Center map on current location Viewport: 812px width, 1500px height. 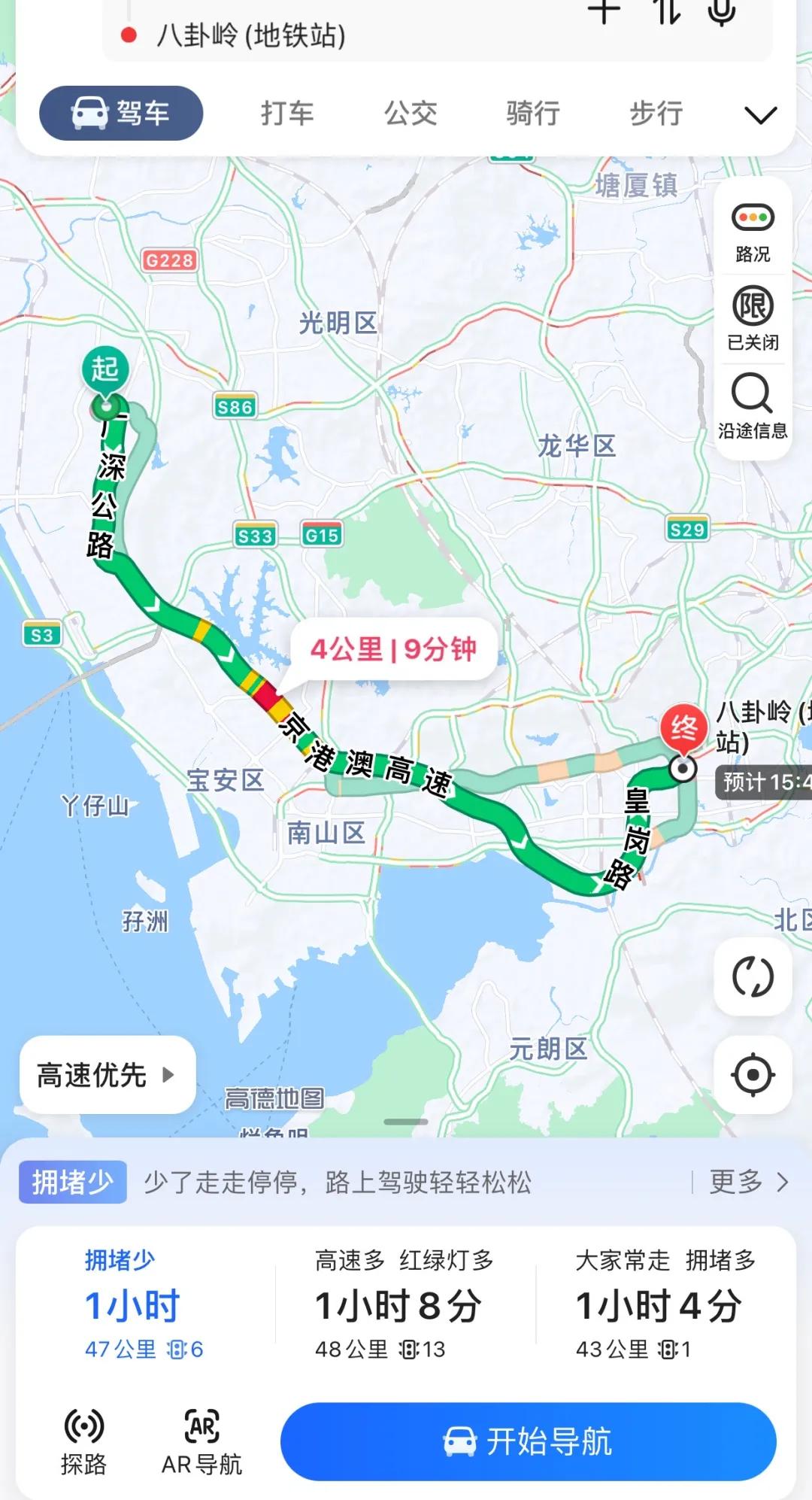[753, 1074]
